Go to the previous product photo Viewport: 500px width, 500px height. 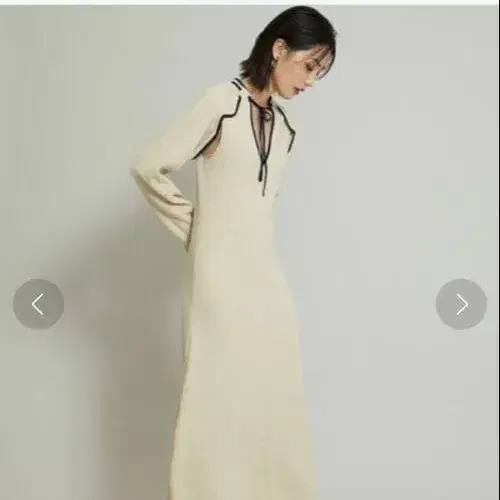point(39,304)
